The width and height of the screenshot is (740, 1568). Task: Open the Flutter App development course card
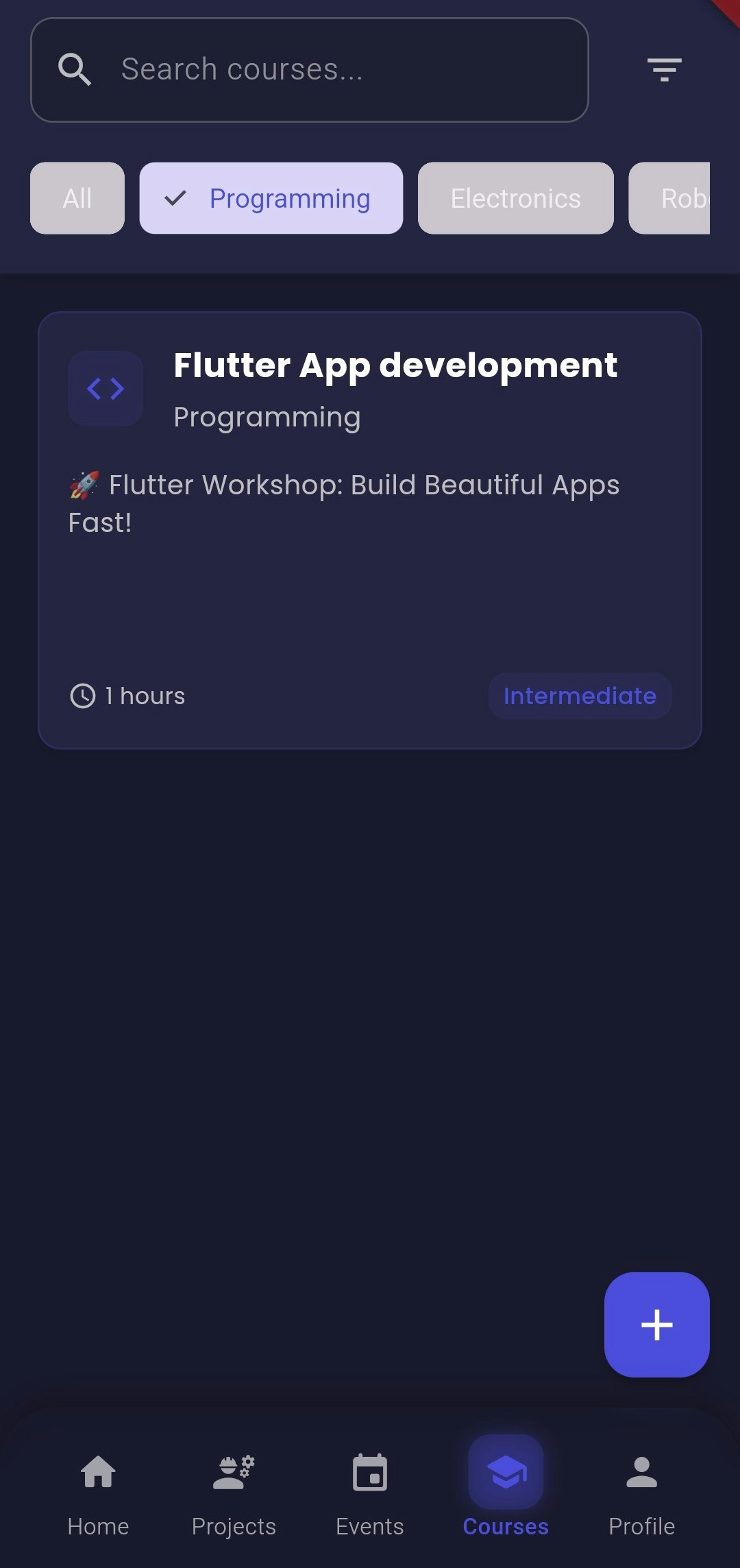point(370,531)
